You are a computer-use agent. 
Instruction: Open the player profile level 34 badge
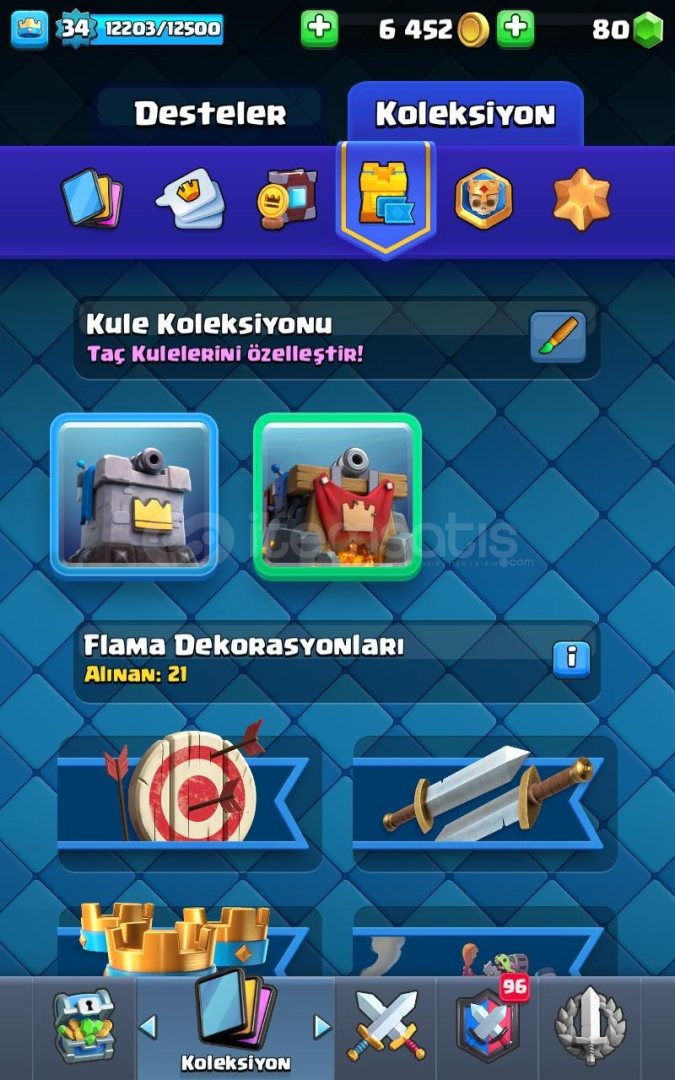(x=75, y=29)
